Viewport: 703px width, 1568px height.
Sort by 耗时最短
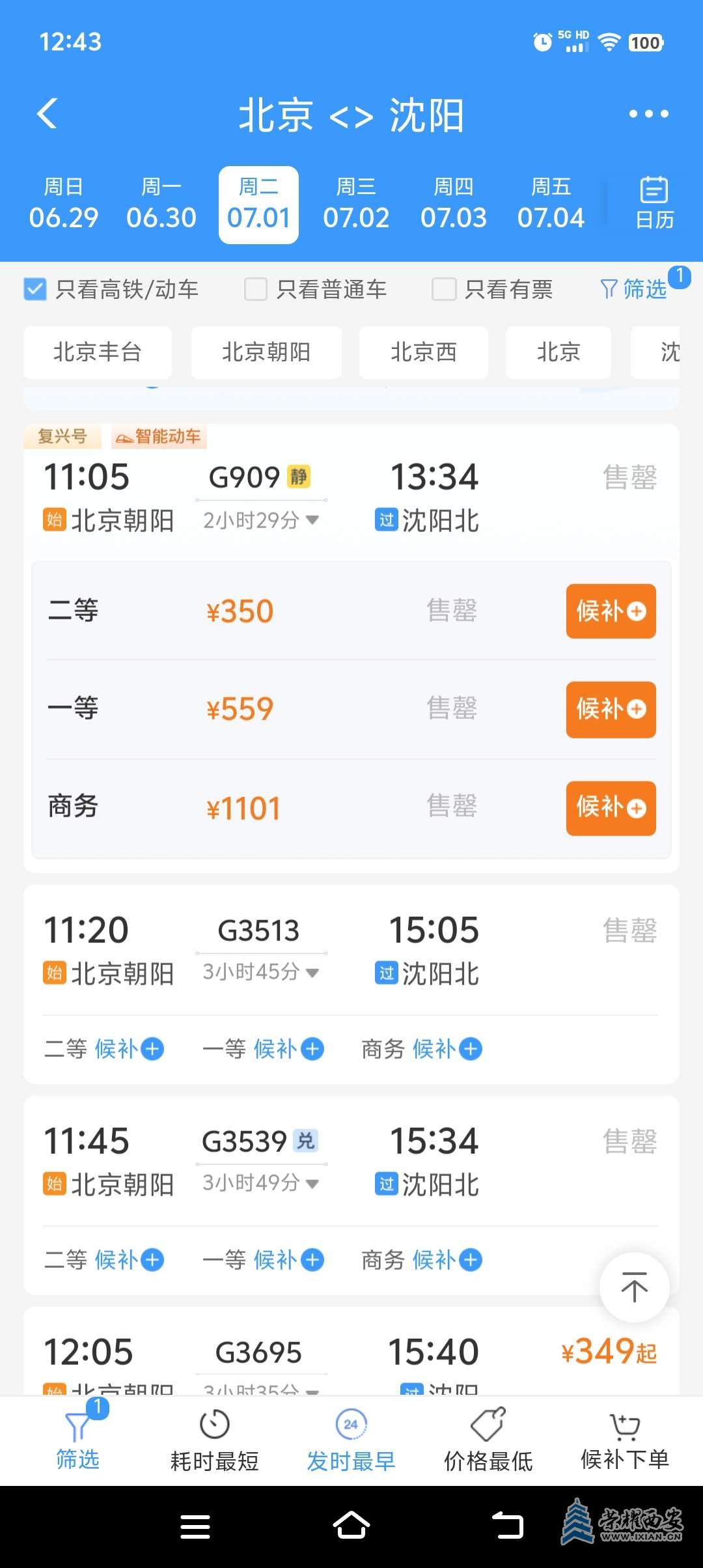(214, 1441)
